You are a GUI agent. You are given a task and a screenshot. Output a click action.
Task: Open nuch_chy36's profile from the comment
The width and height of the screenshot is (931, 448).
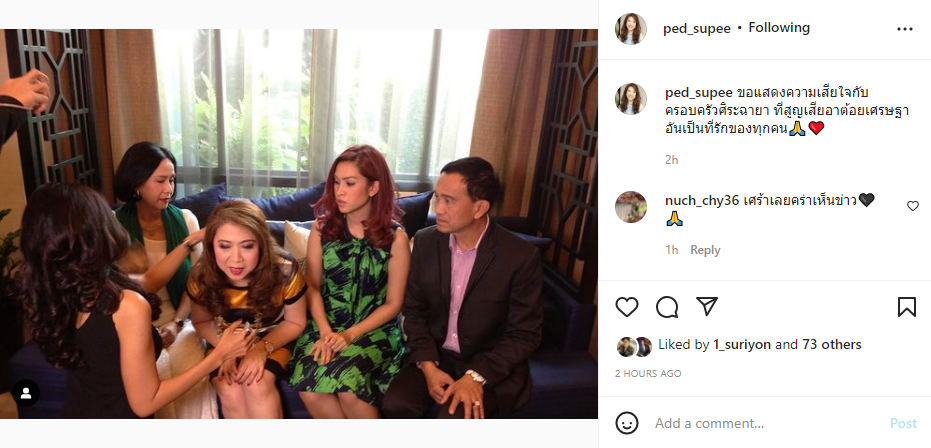coord(701,200)
